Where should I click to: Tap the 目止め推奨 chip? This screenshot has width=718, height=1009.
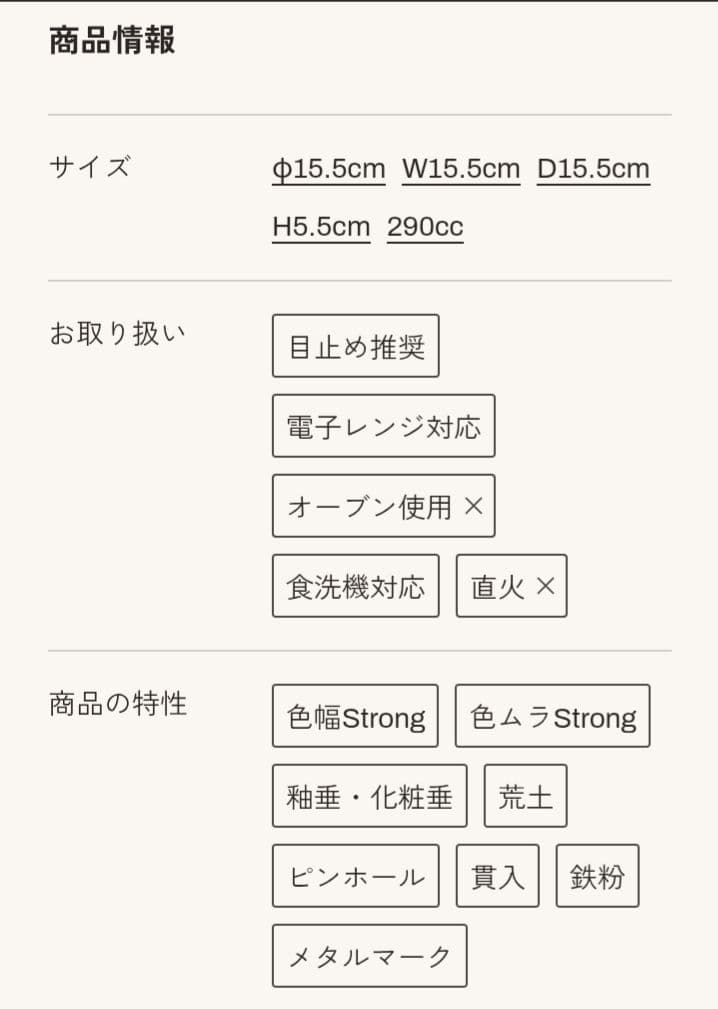pyautogui.click(x=355, y=347)
